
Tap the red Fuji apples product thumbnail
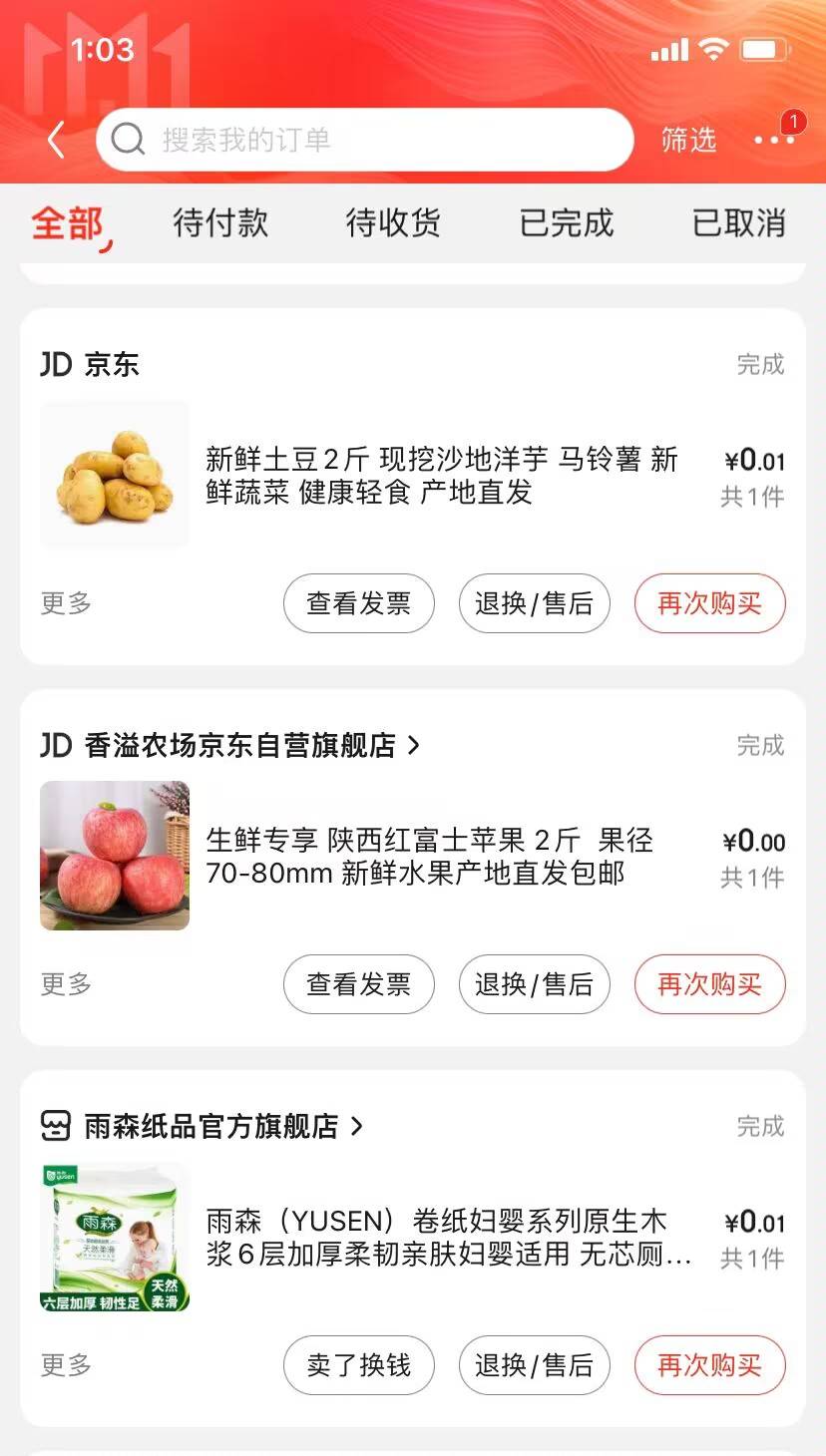113,856
